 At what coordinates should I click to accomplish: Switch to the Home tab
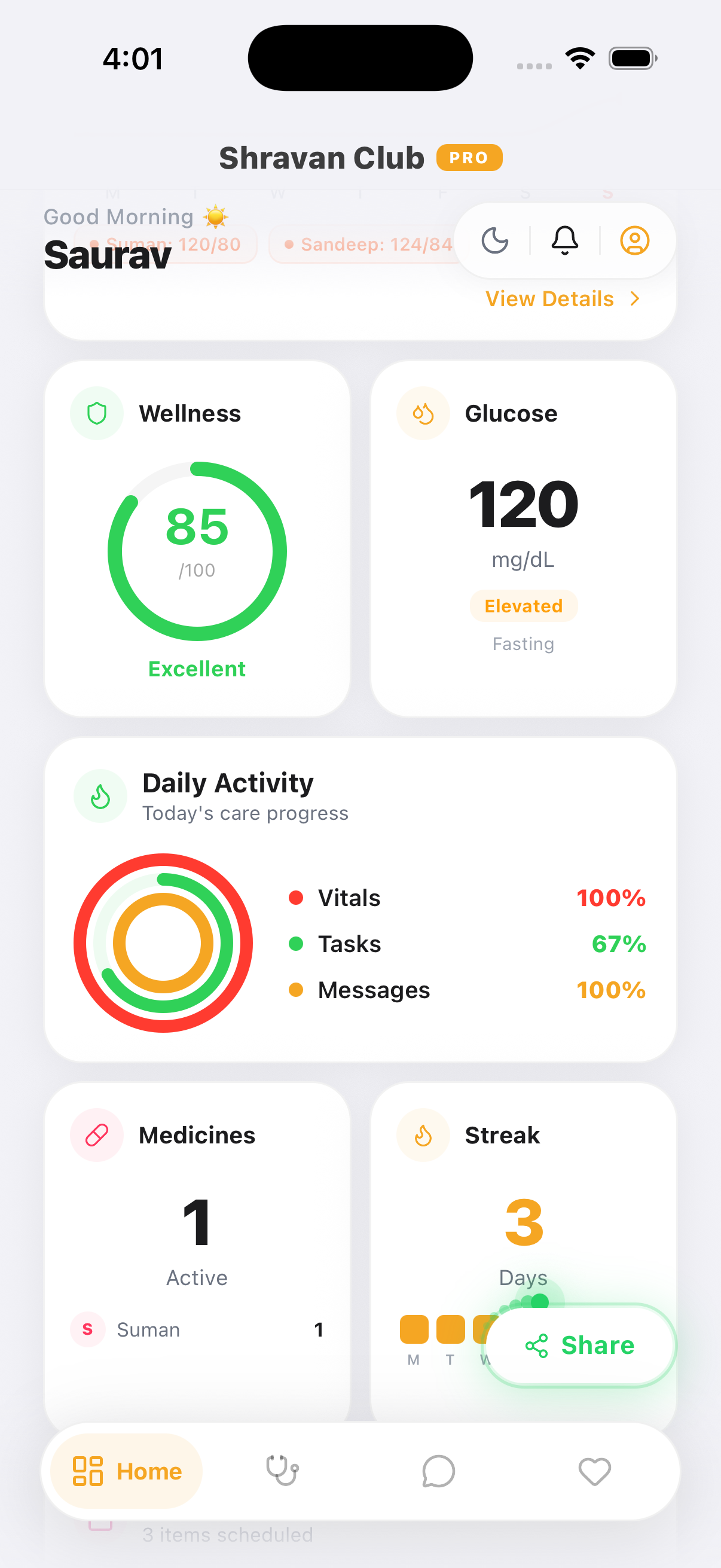[125, 1471]
